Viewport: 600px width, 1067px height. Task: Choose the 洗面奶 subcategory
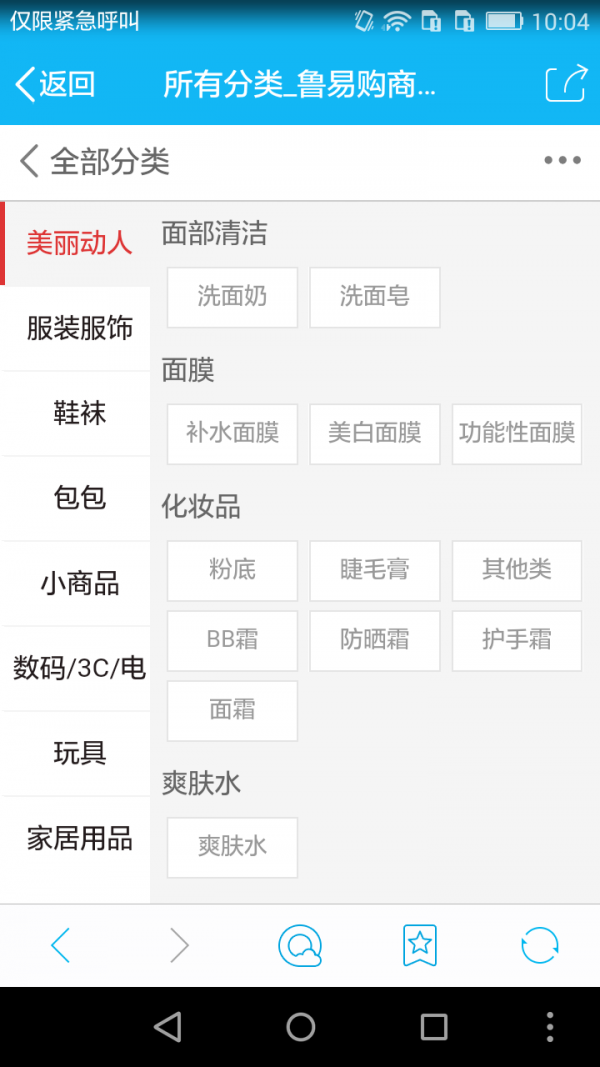click(233, 297)
